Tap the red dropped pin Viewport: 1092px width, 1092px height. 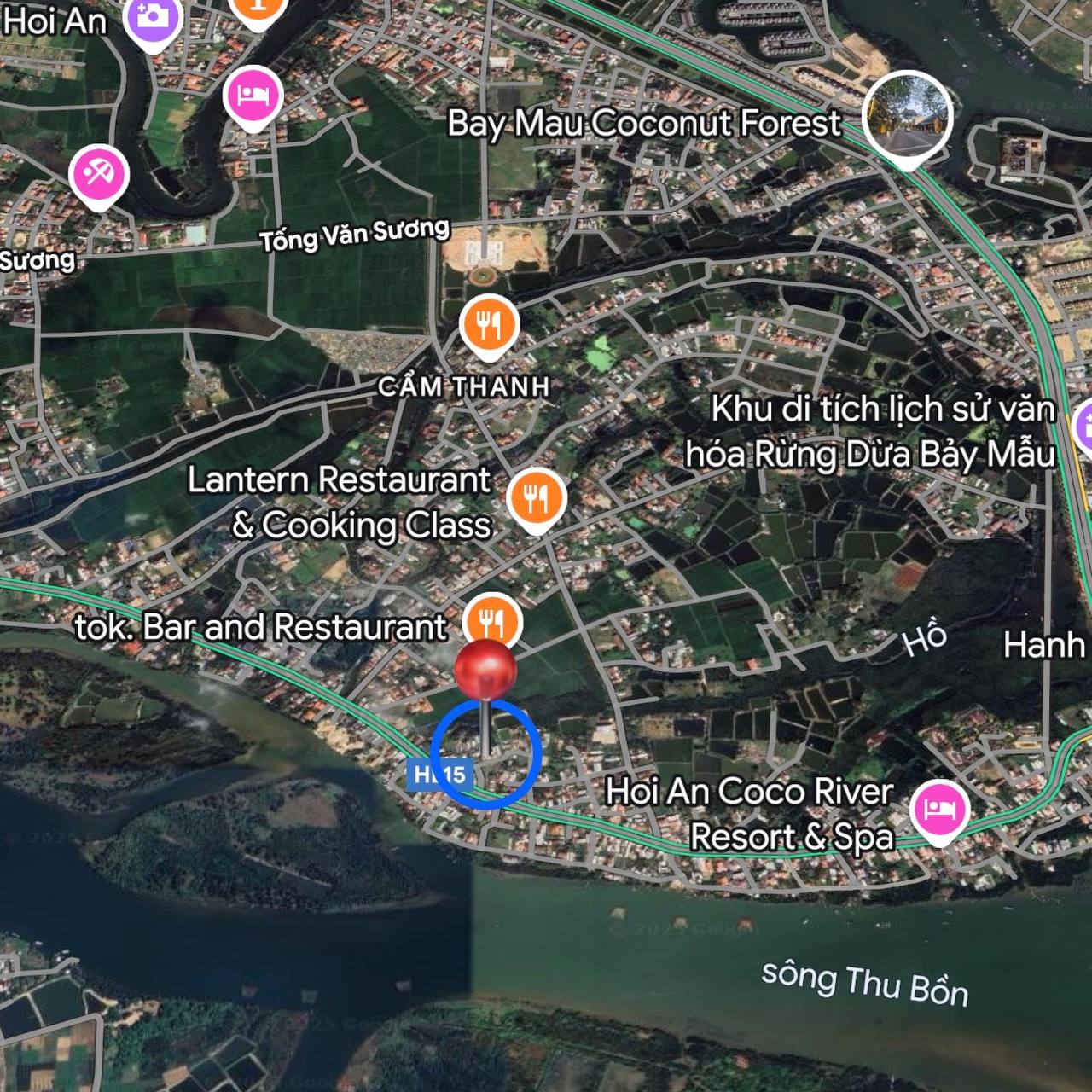tap(485, 671)
